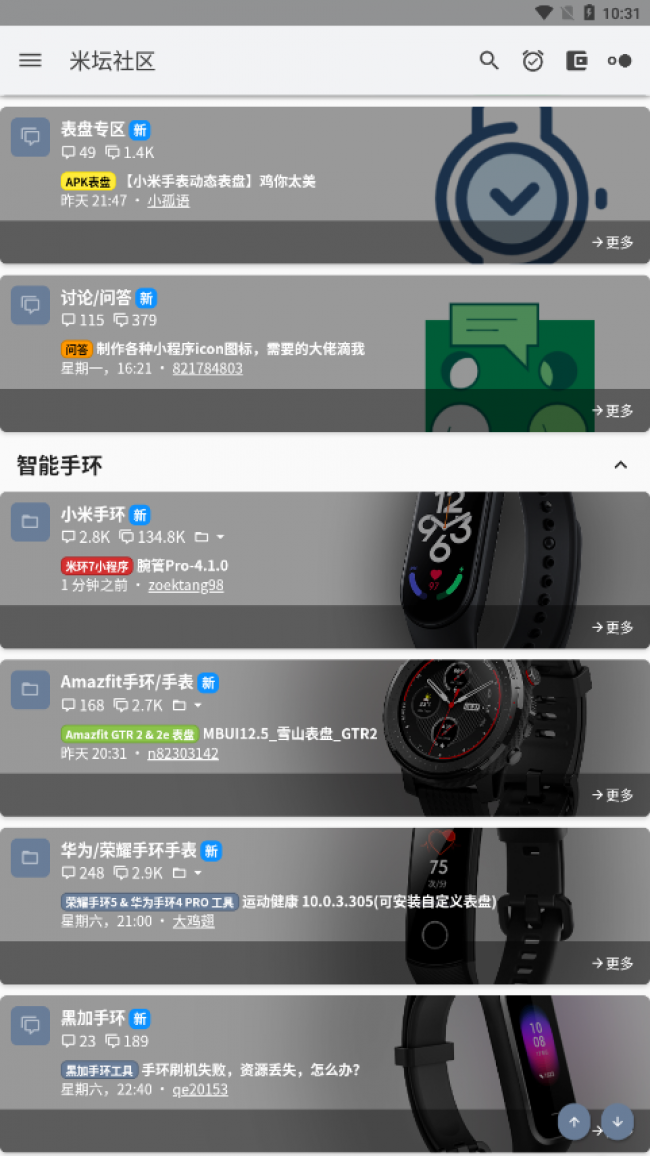Screen dimensions: 650x1156
Task: Tap 更多 on the 讨论/问答 card
Action: point(612,410)
